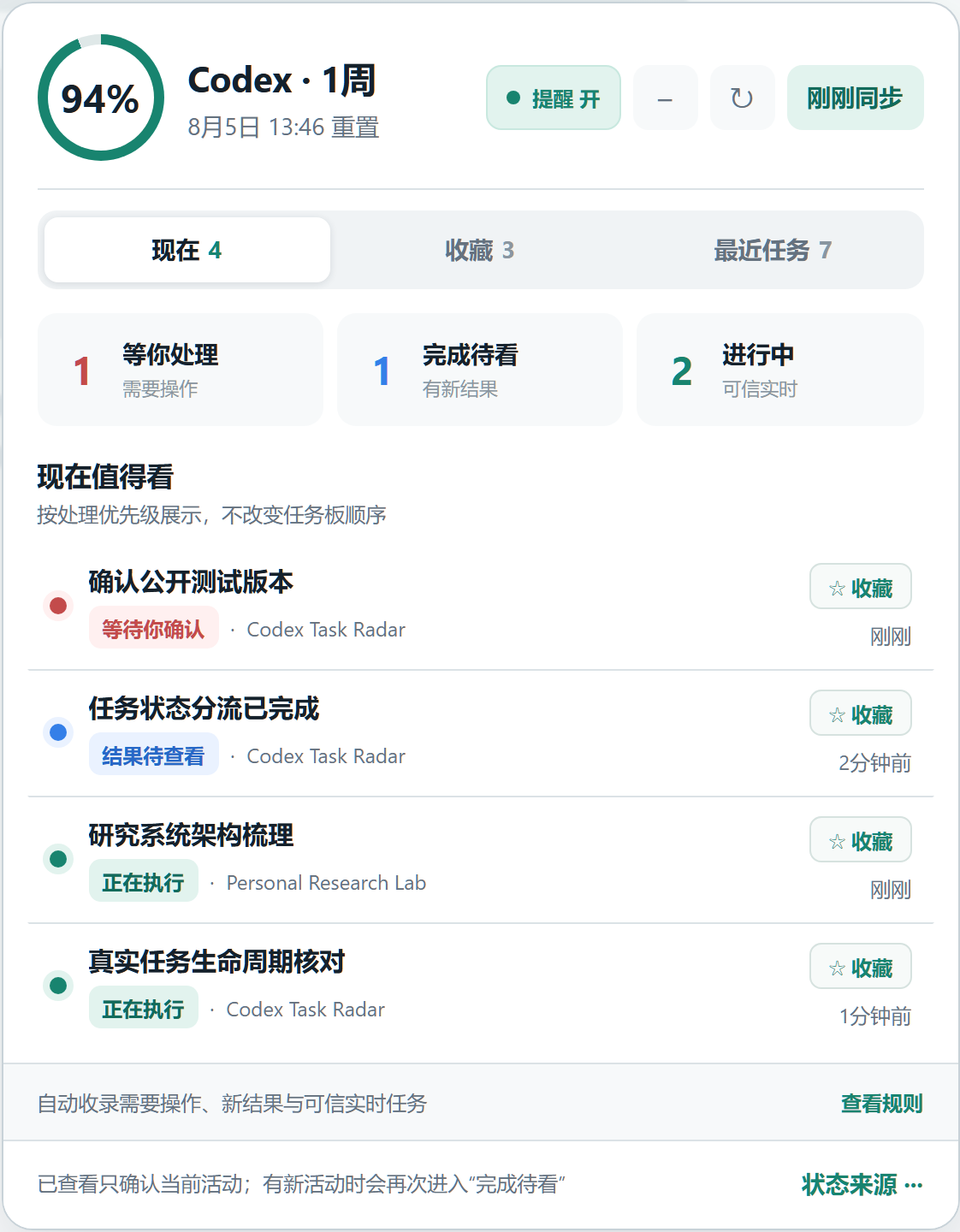Image resolution: width=960 pixels, height=1232 pixels.
Task: Toggle the 提醒 开 reminder button
Action: pos(554,98)
